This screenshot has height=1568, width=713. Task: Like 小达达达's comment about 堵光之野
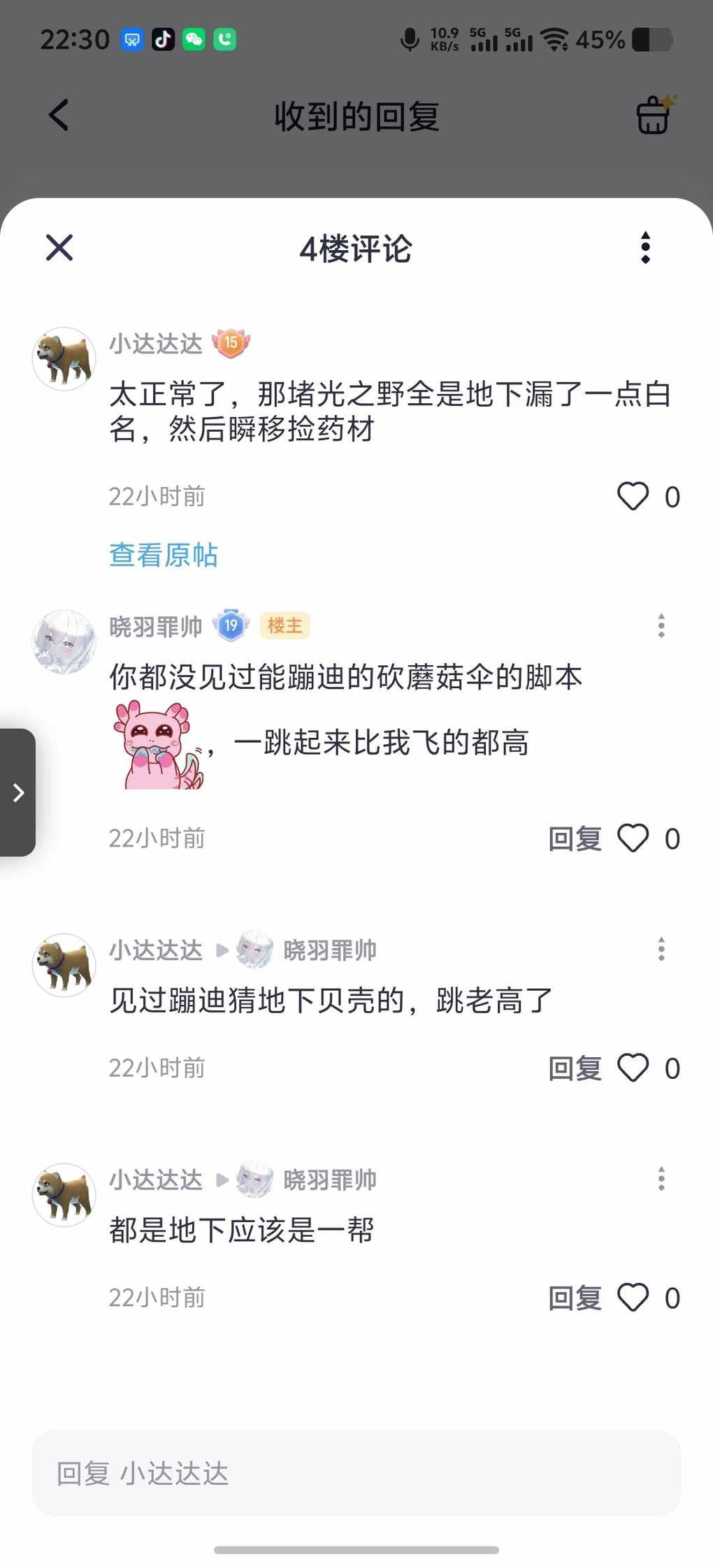(633, 497)
